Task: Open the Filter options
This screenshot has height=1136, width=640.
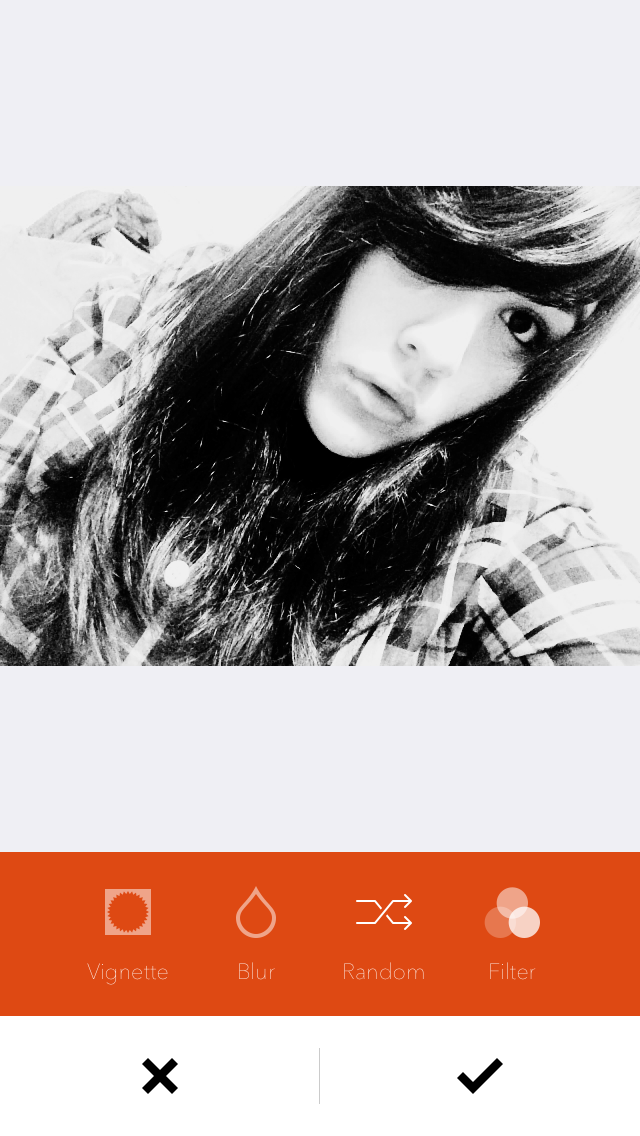Action: (x=512, y=932)
